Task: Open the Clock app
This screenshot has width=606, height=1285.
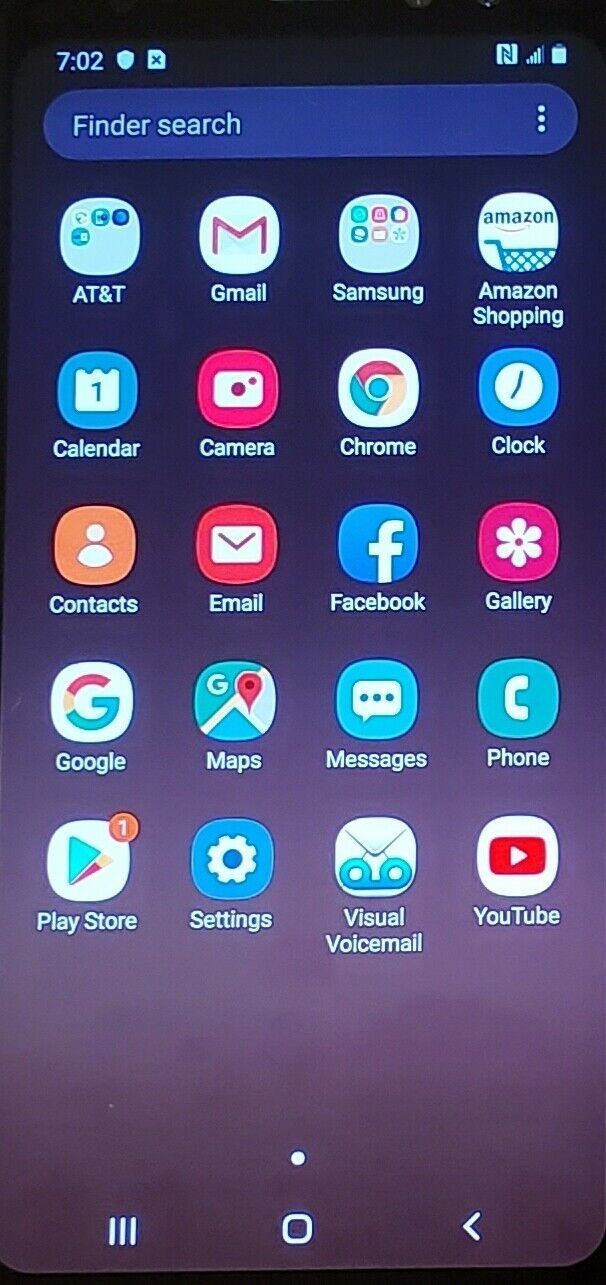Action: (x=518, y=387)
